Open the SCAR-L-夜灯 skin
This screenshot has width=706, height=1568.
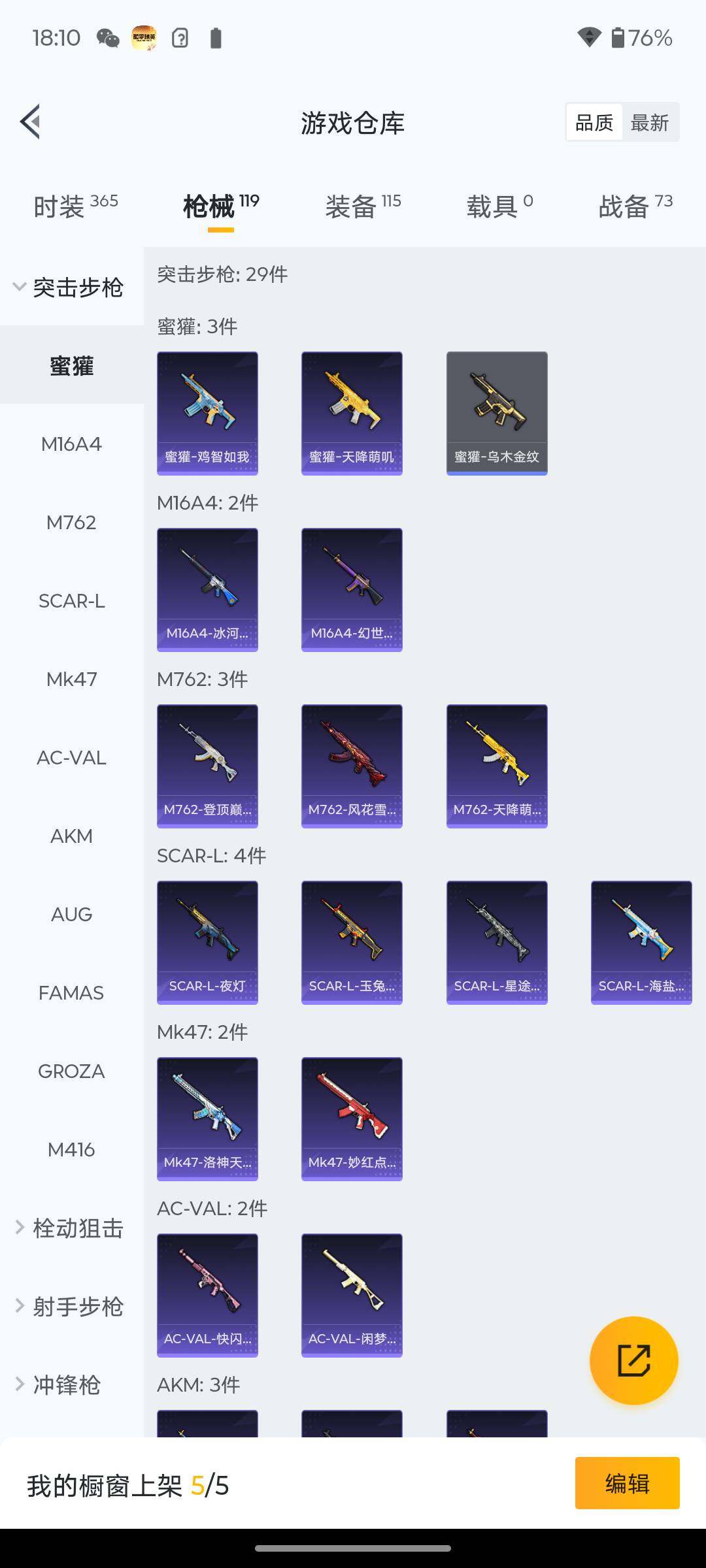point(207,942)
